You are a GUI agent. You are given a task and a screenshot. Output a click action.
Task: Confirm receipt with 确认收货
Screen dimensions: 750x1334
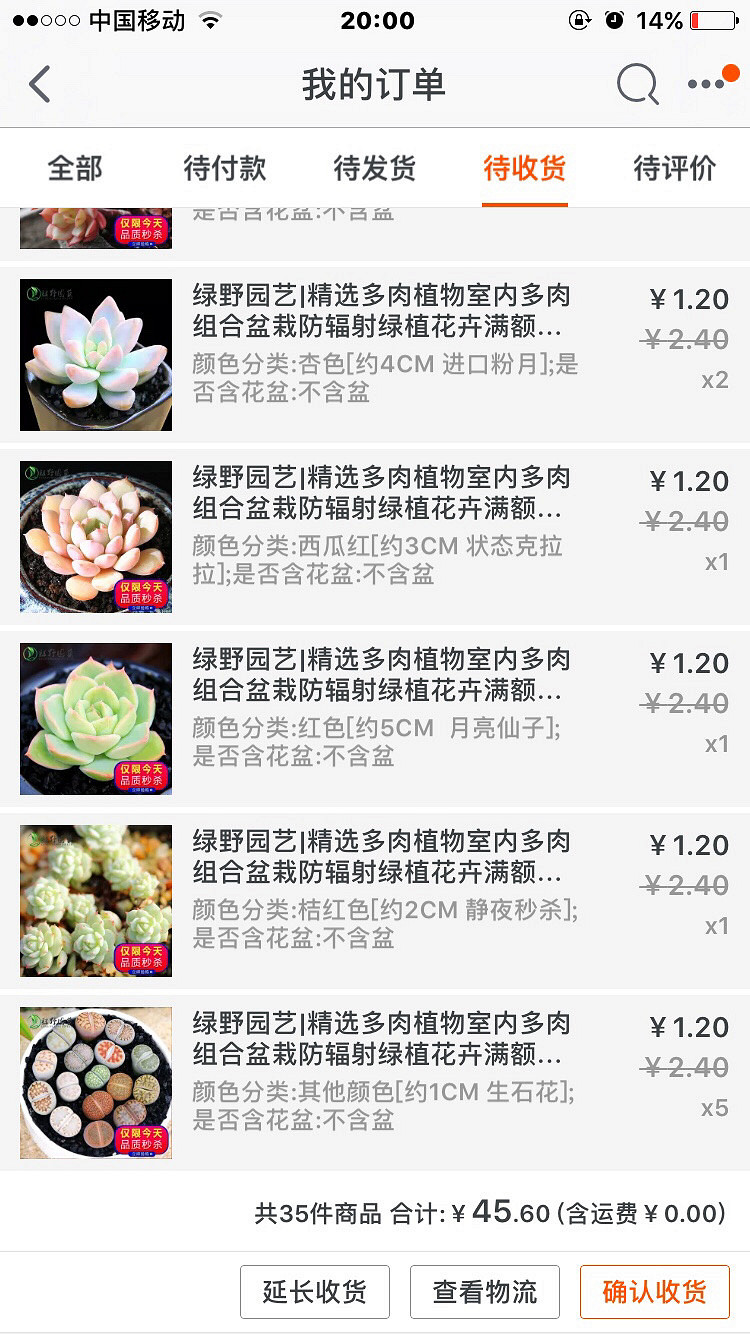tap(655, 1292)
